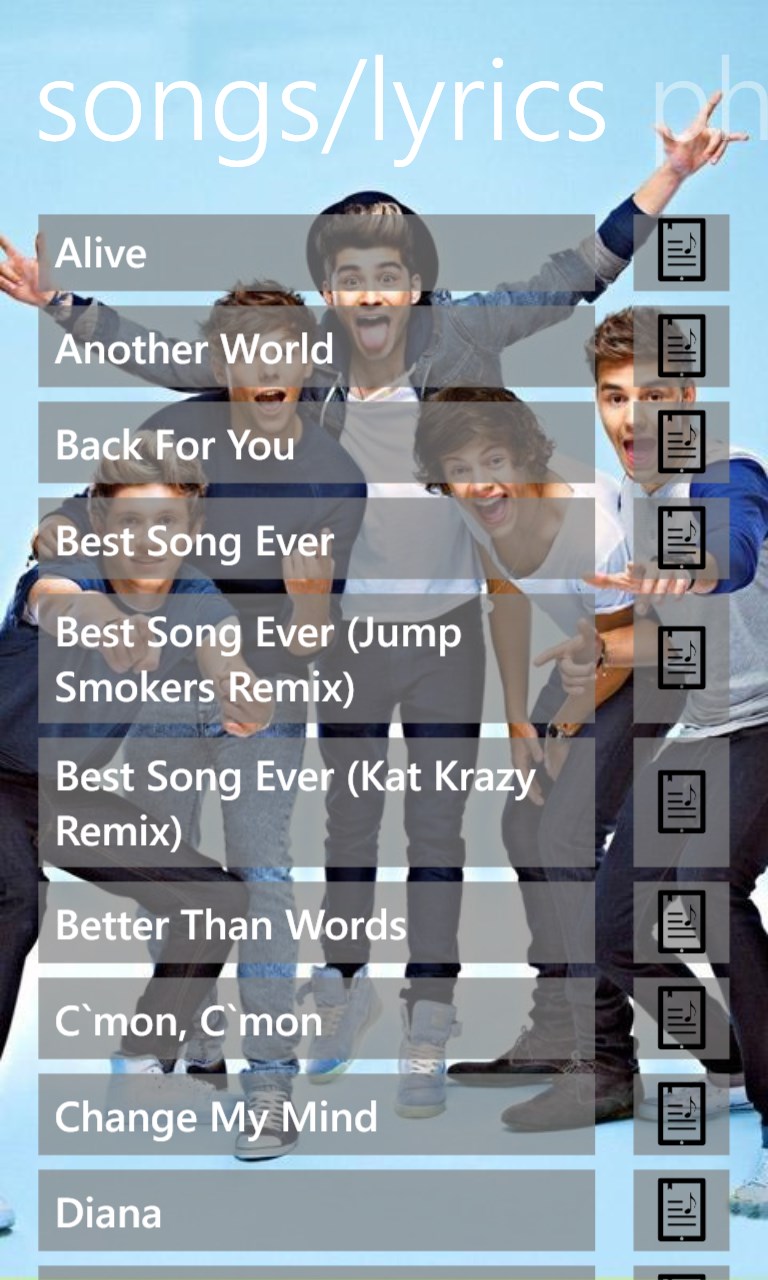
Task: Tap lyrics icon beside Back For You
Action: (x=681, y=442)
